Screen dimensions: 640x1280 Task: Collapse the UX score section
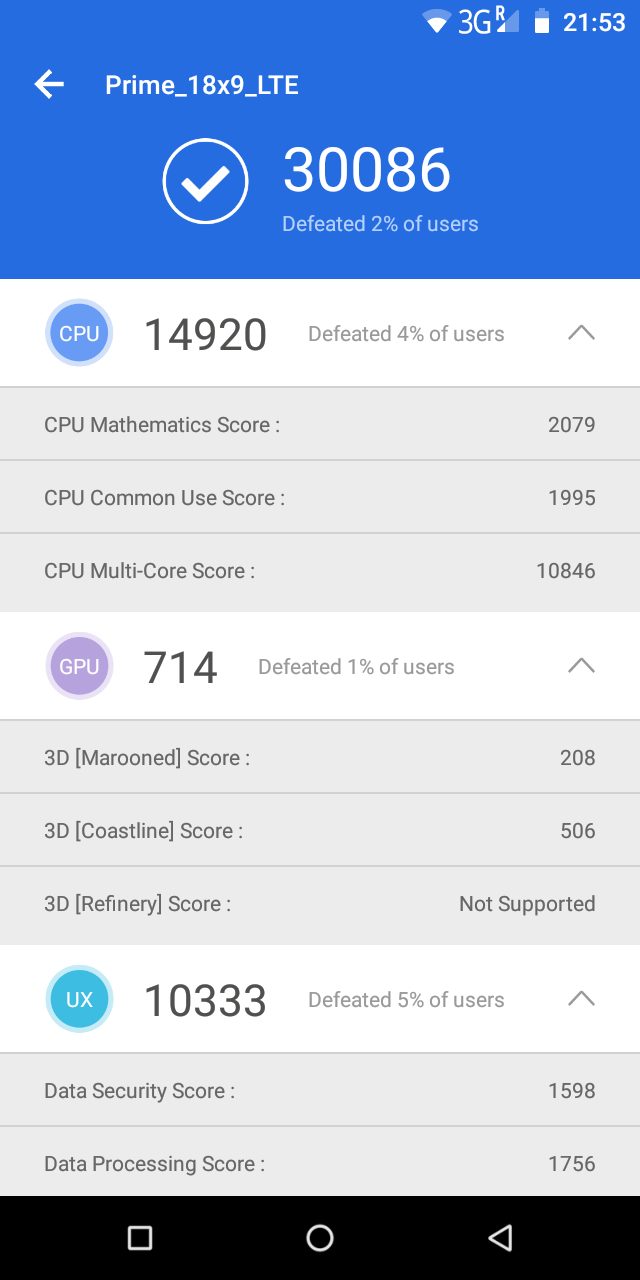tap(581, 999)
